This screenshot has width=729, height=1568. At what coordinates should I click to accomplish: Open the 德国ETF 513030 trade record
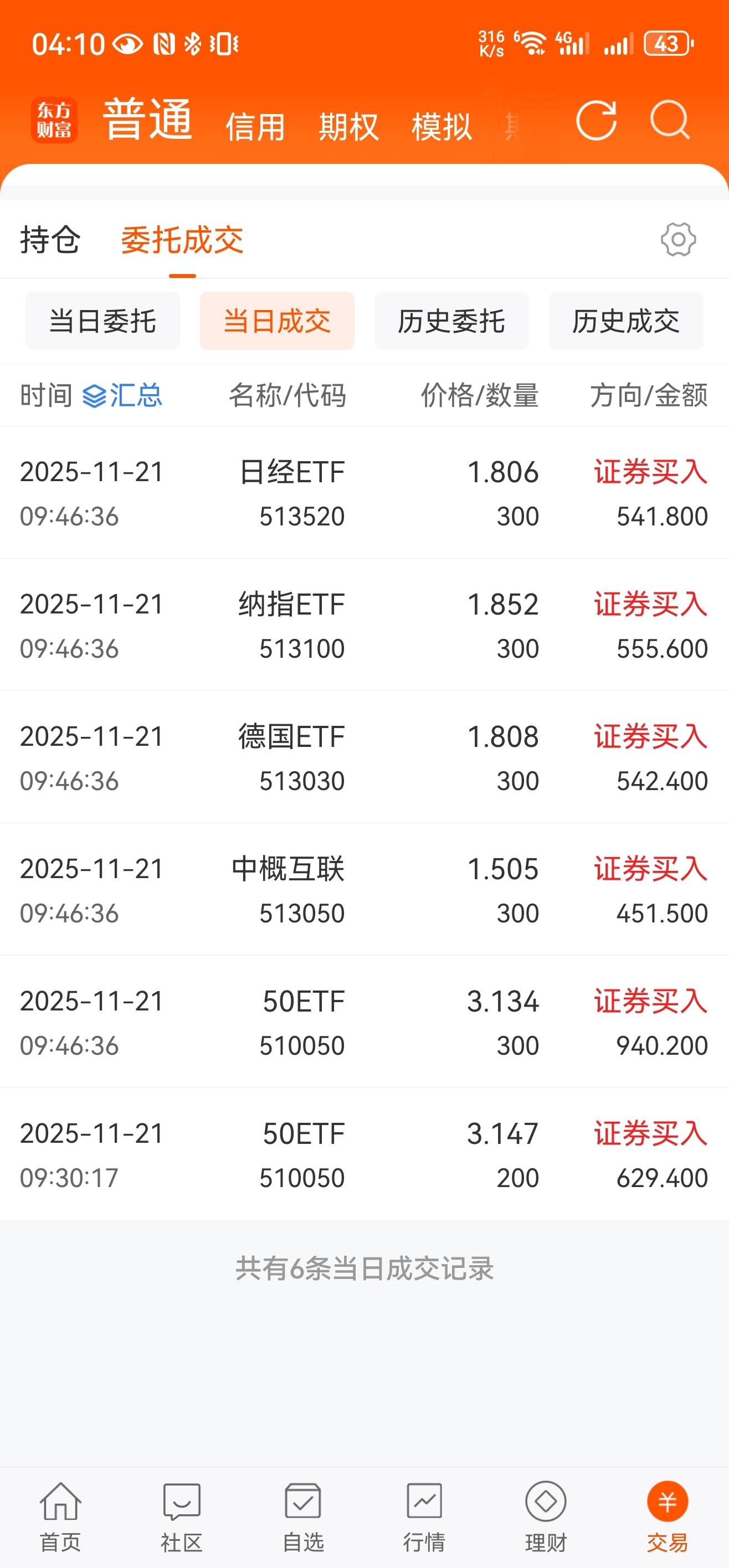click(x=364, y=757)
